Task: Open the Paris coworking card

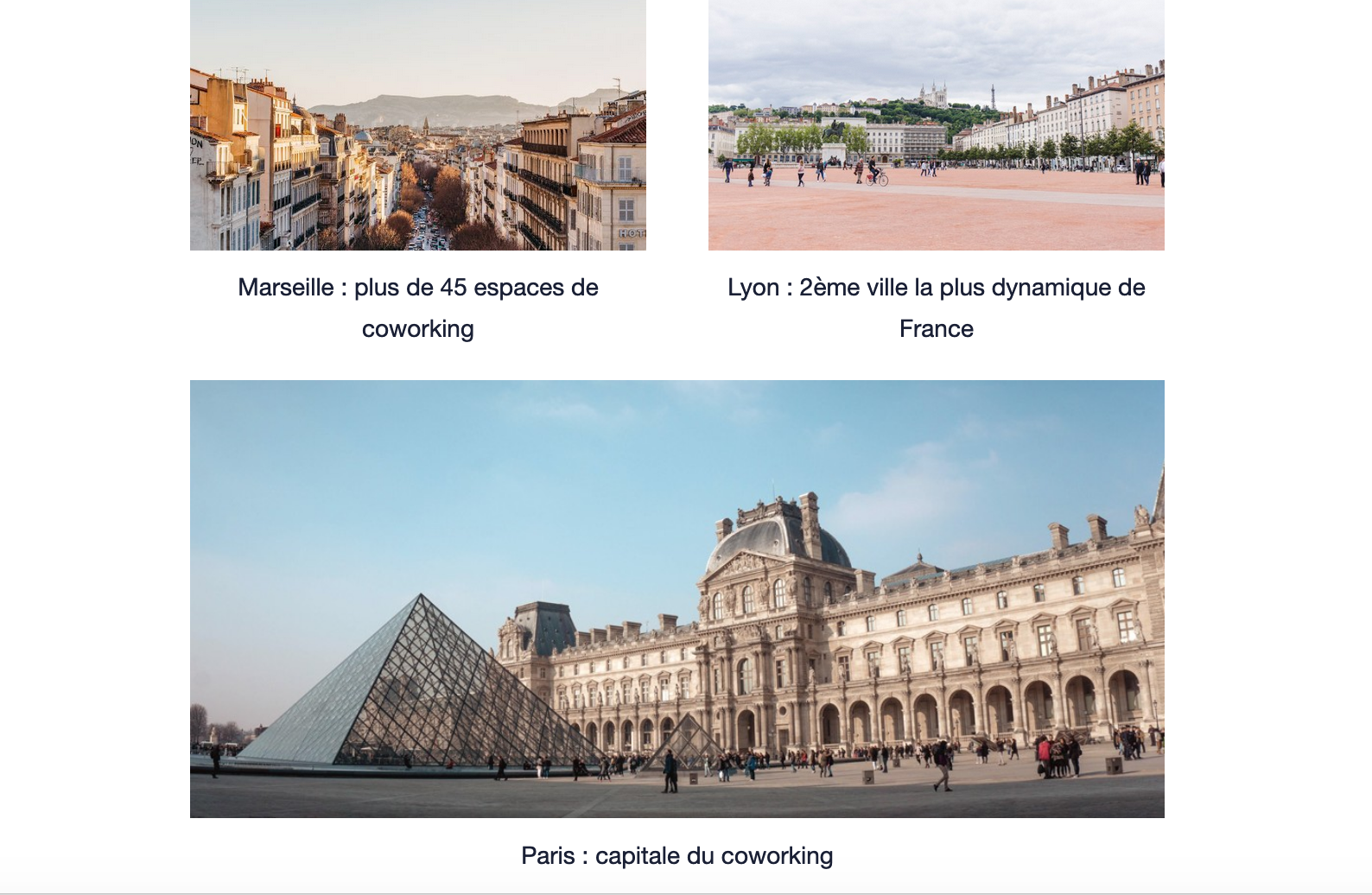Action: click(676, 598)
